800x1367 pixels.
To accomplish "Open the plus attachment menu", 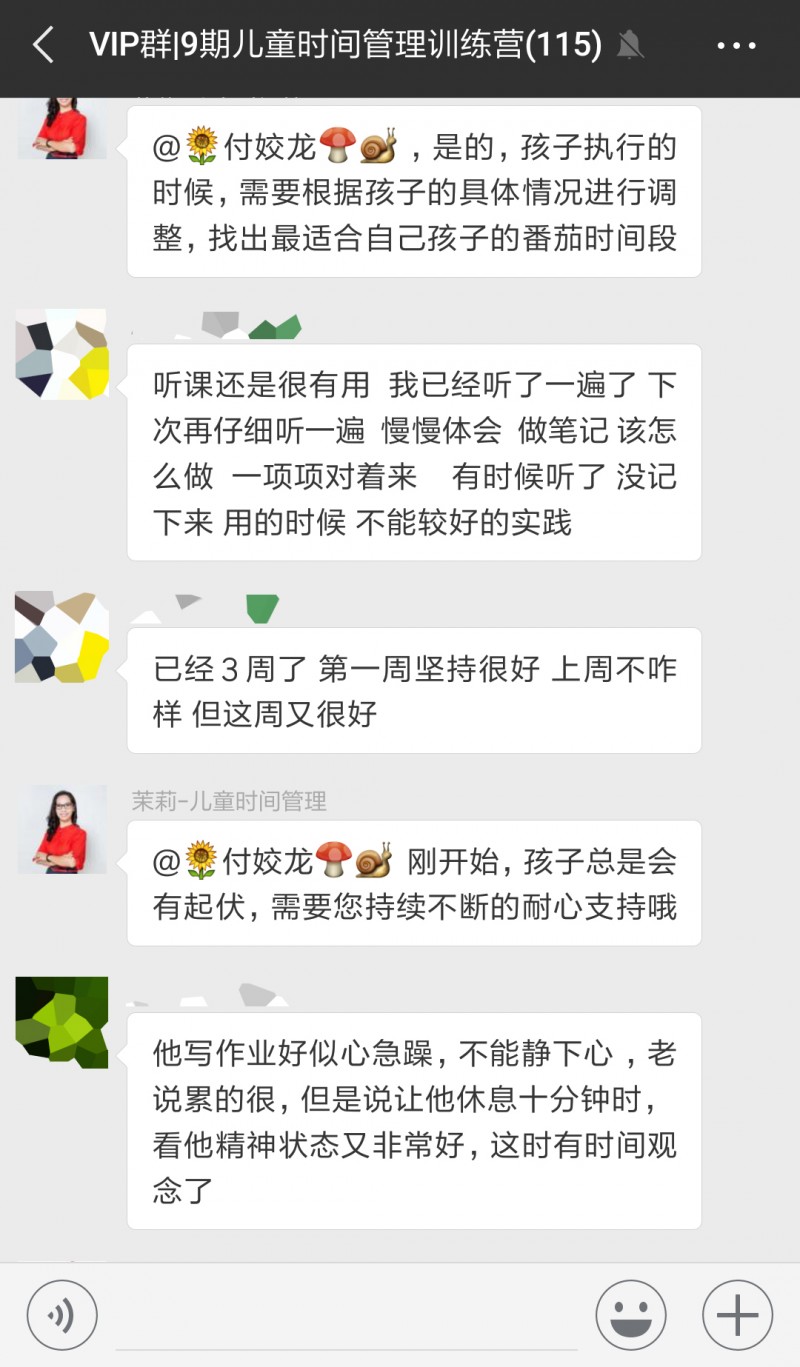I will [x=737, y=1315].
